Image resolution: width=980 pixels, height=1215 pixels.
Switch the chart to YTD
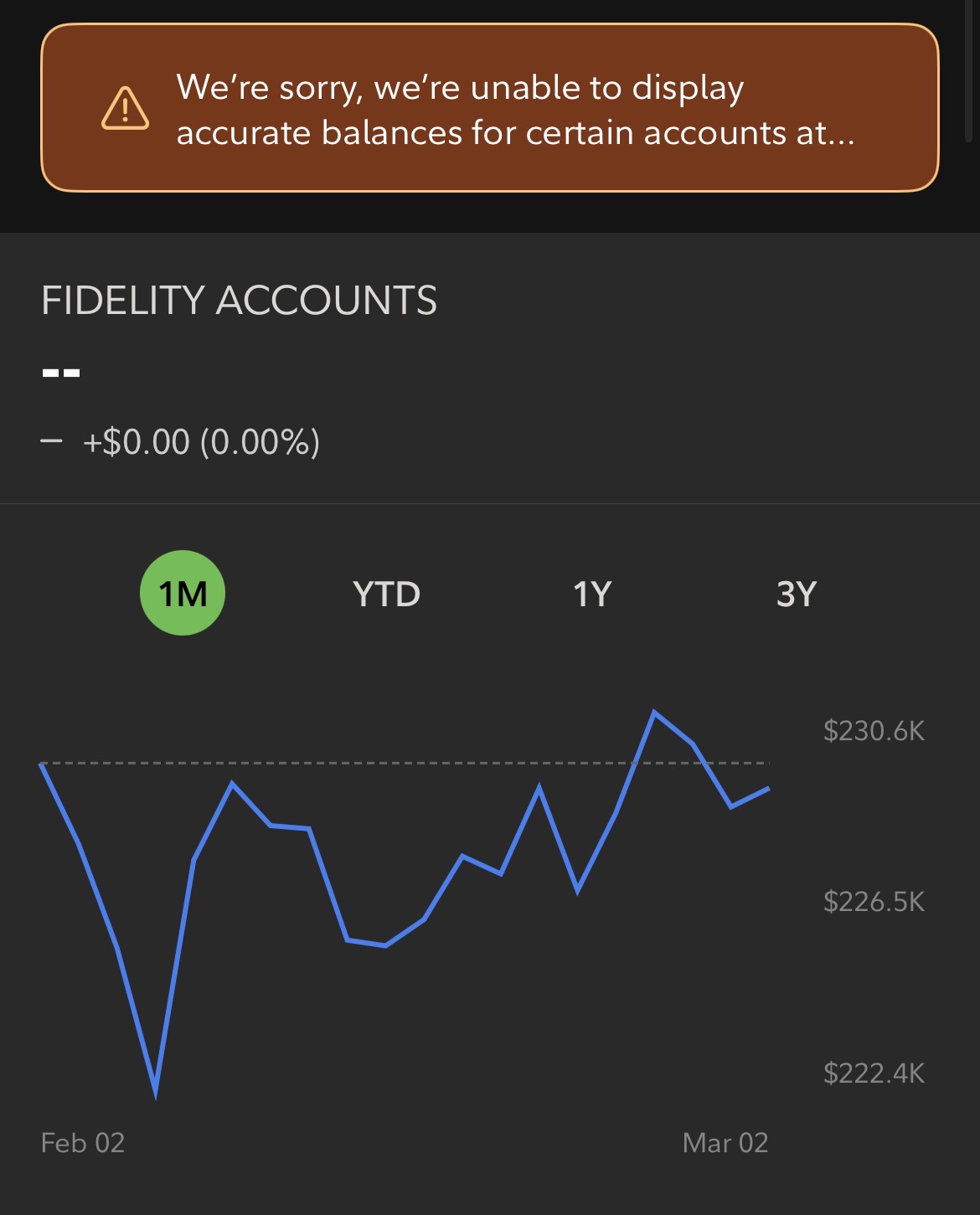[386, 594]
